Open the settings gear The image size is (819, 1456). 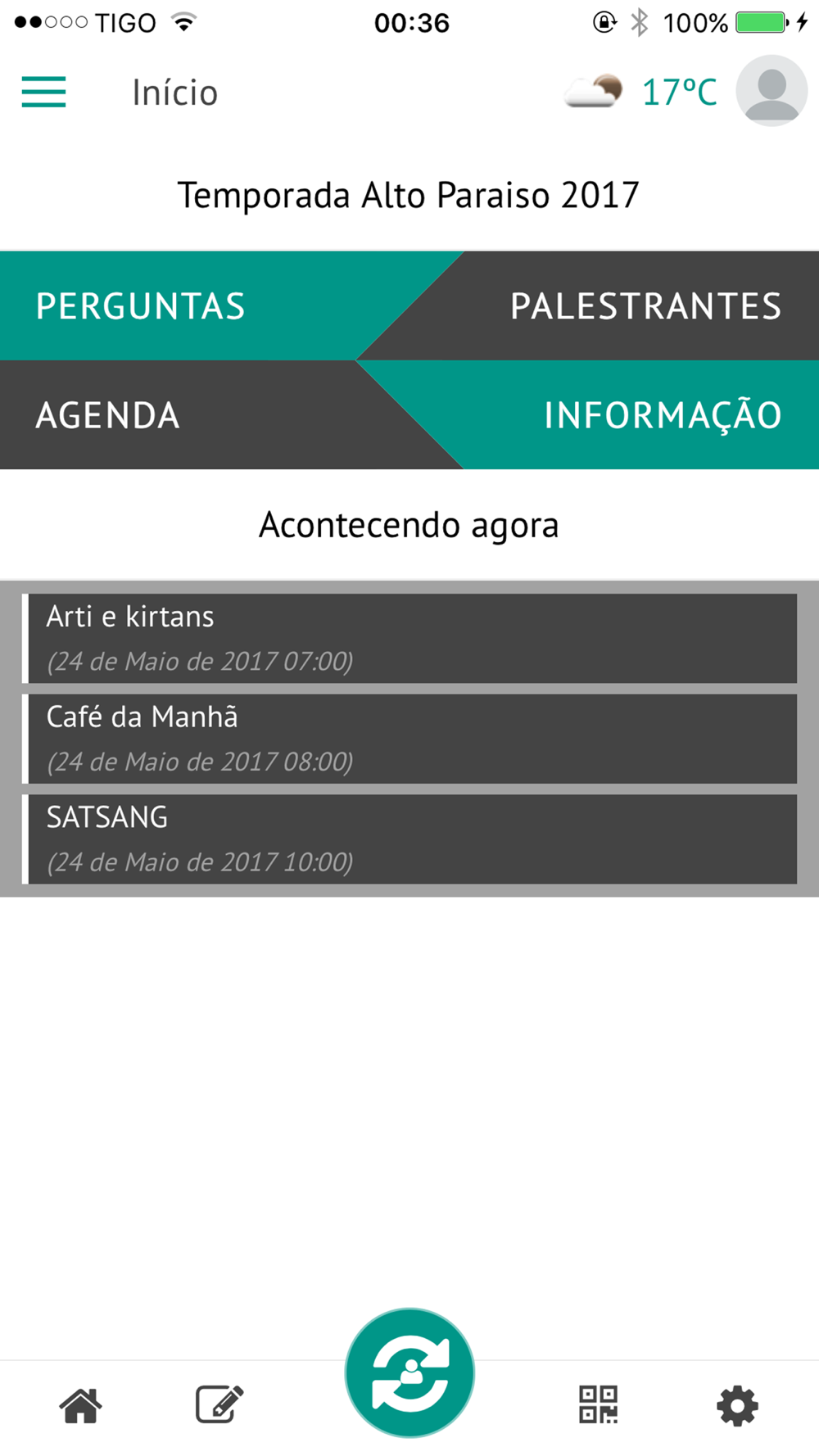[737, 1405]
